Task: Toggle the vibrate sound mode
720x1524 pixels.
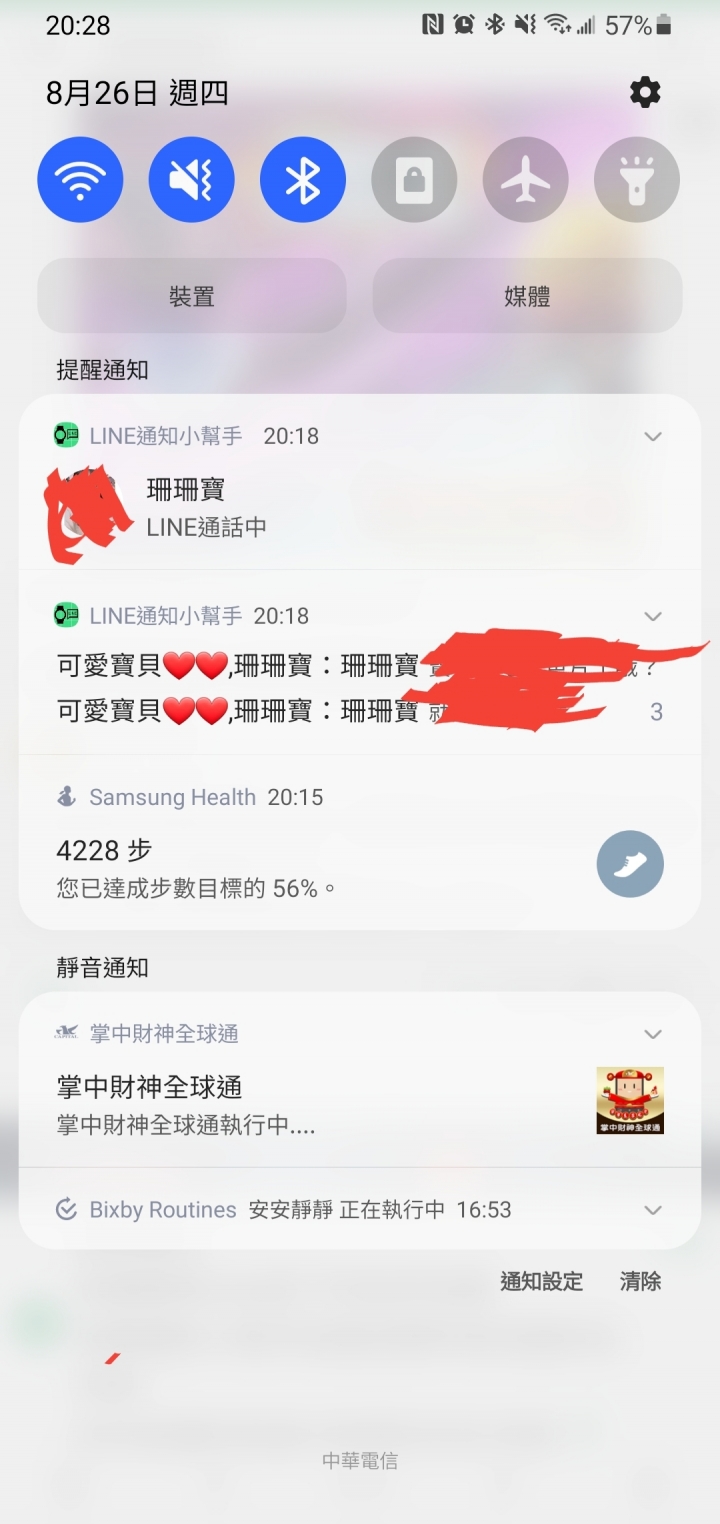Action: coord(191,181)
